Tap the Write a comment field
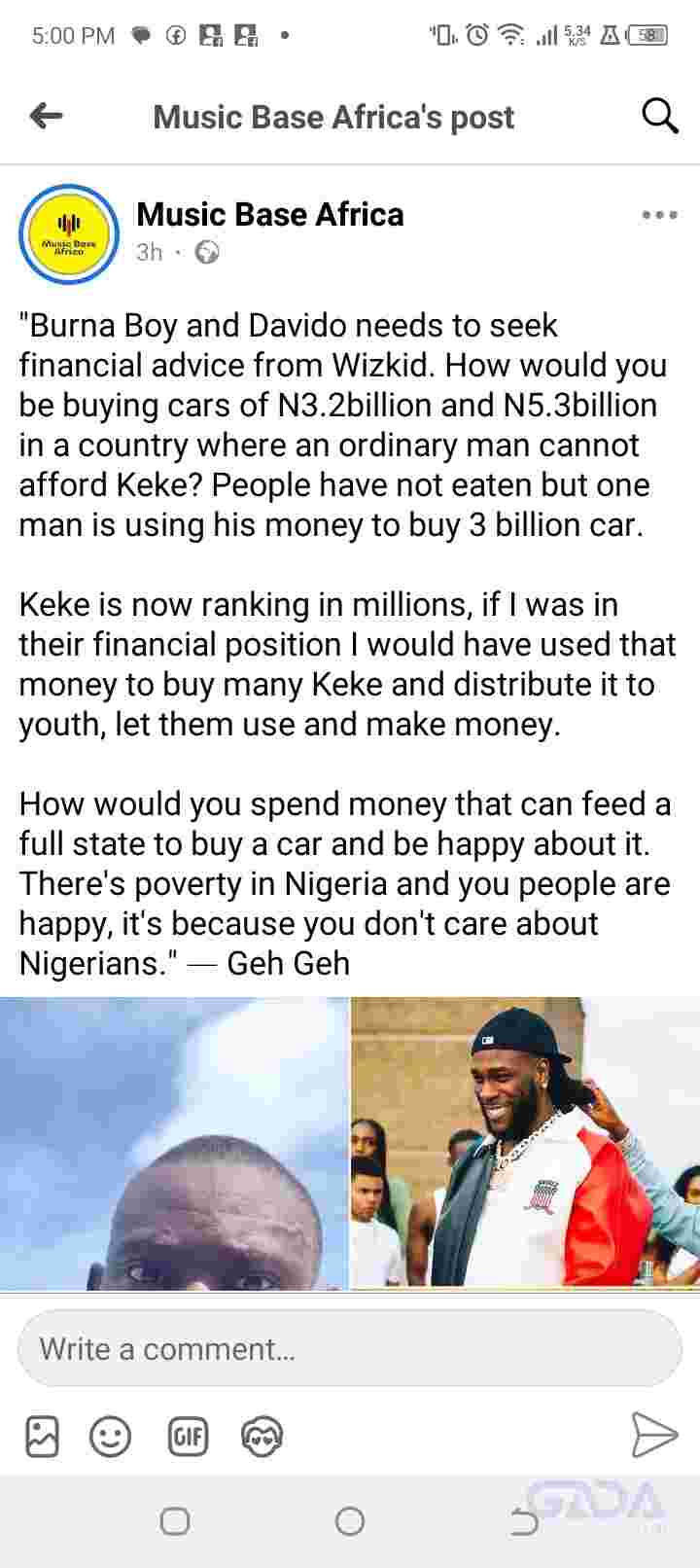The image size is (700, 1568). tap(350, 1348)
